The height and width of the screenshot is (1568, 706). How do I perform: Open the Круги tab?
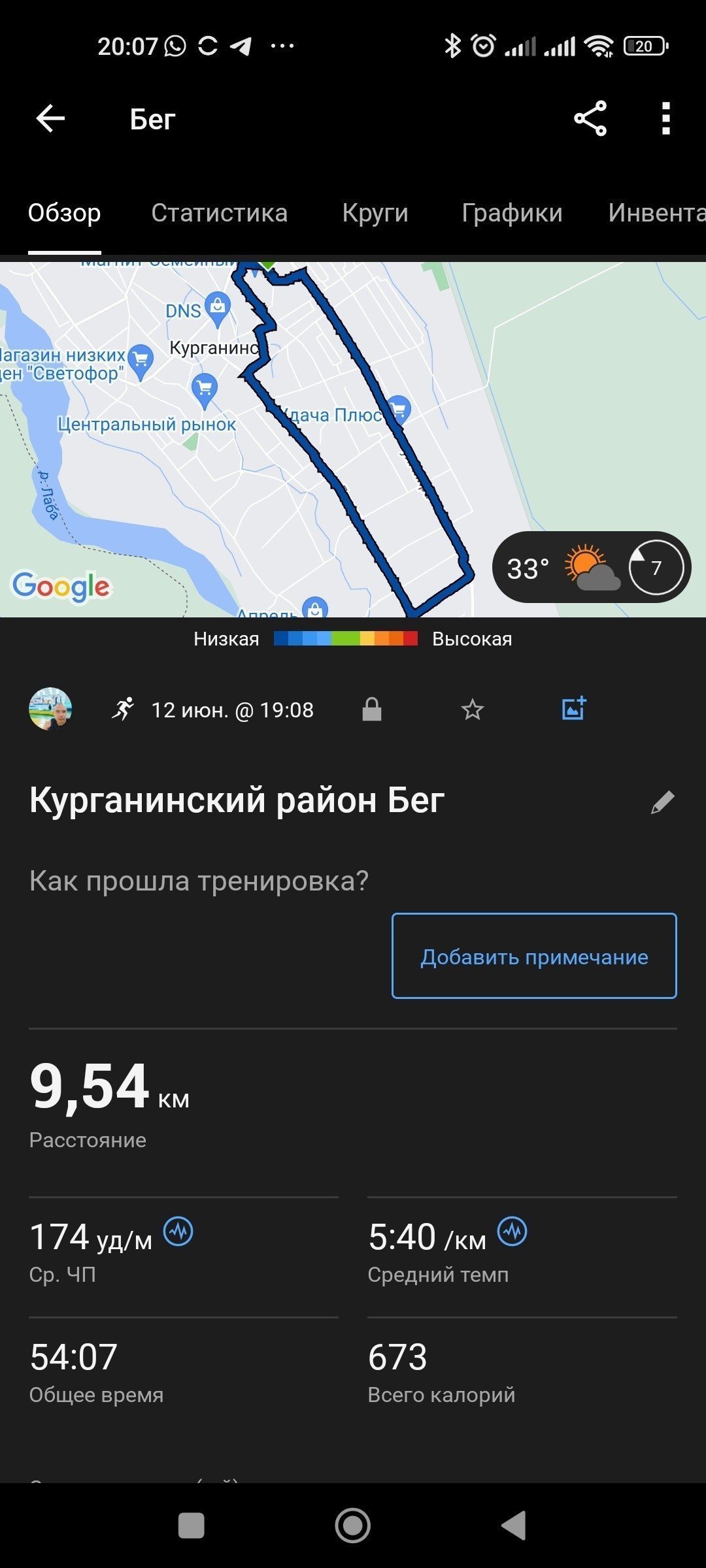(x=375, y=213)
